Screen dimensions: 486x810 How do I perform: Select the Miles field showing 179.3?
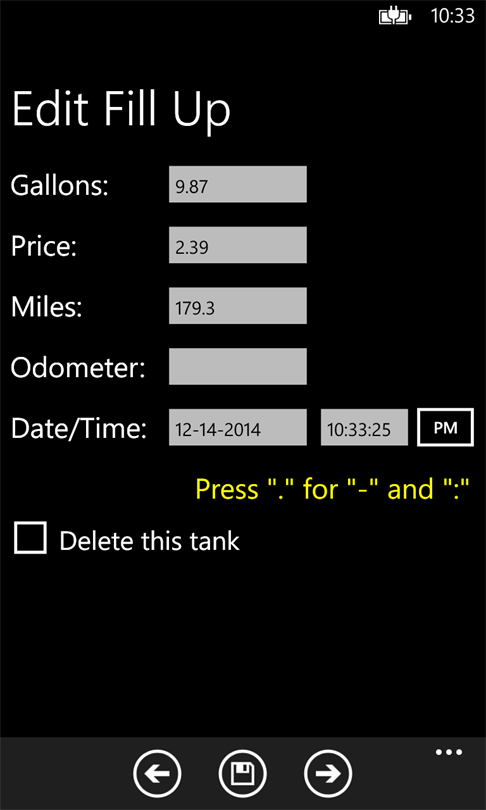pos(238,306)
